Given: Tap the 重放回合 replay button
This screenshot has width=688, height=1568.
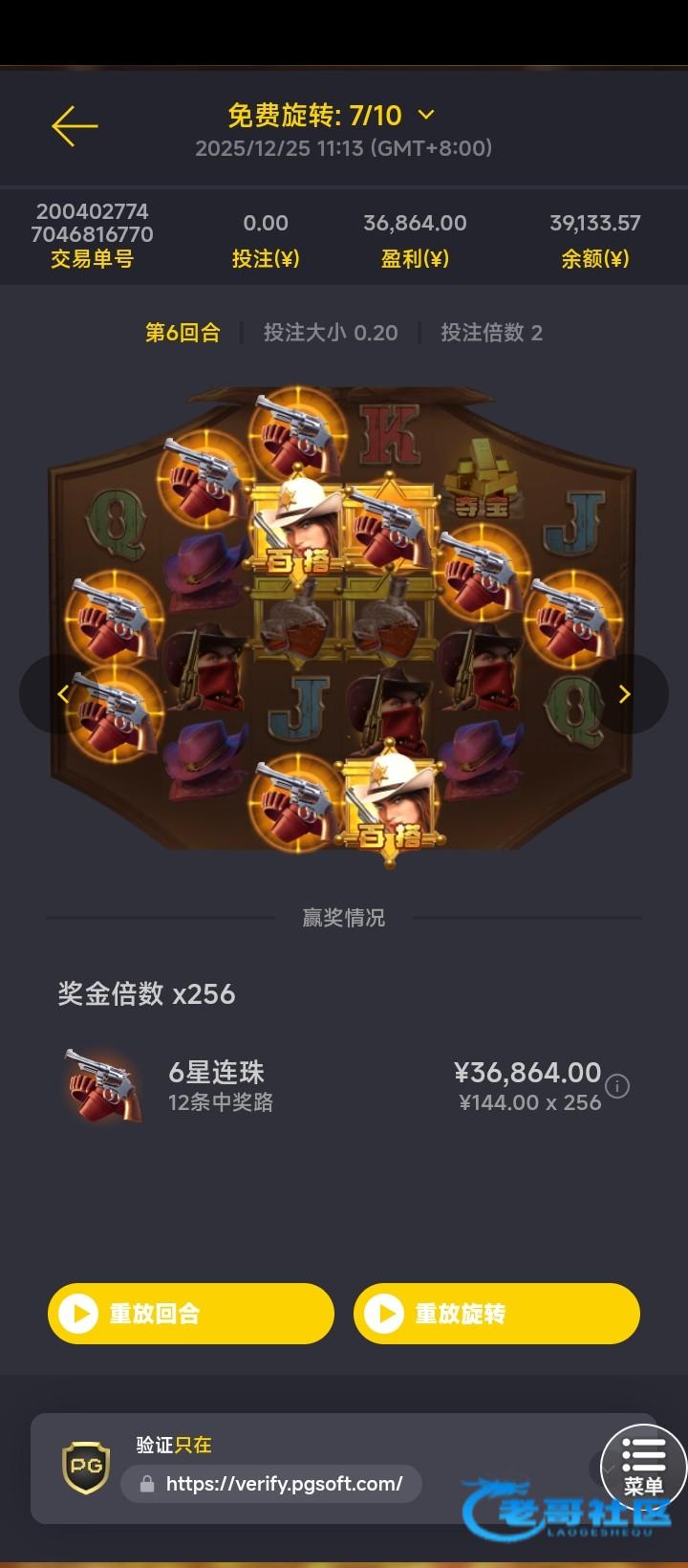Looking at the screenshot, I should click(x=191, y=1313).
